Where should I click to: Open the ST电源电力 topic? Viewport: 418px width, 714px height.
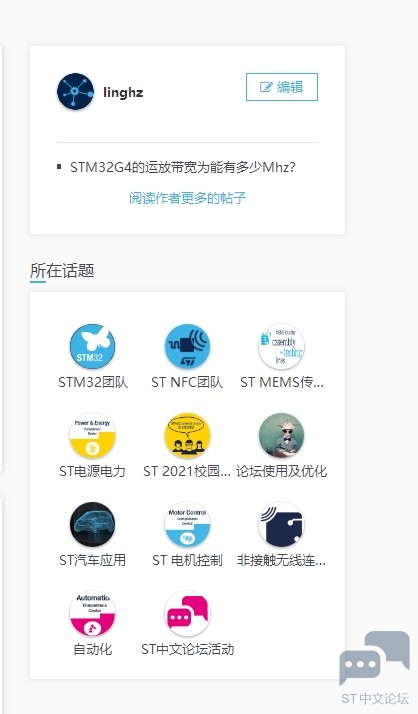pos(92,445)
